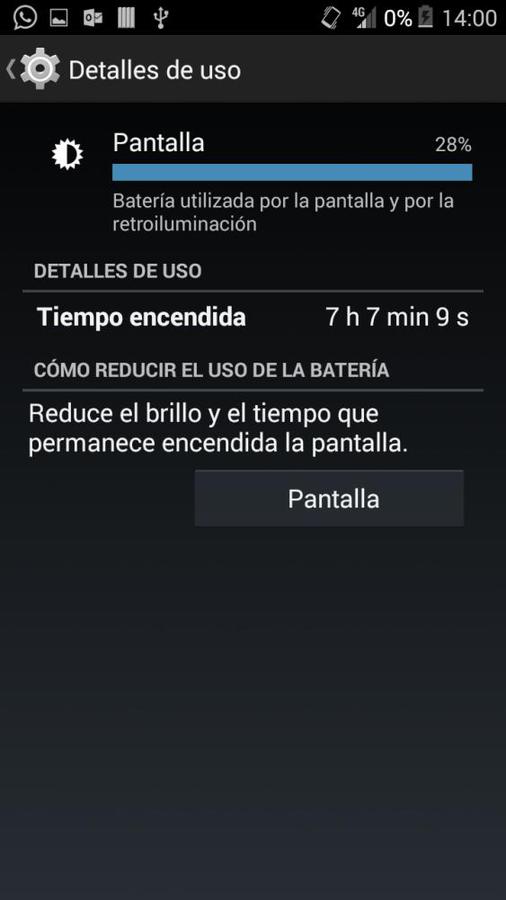Go back from Detalles de uso
Image resolution: width=506 pixels, height=900 pixels.
(x=33, y=69)
